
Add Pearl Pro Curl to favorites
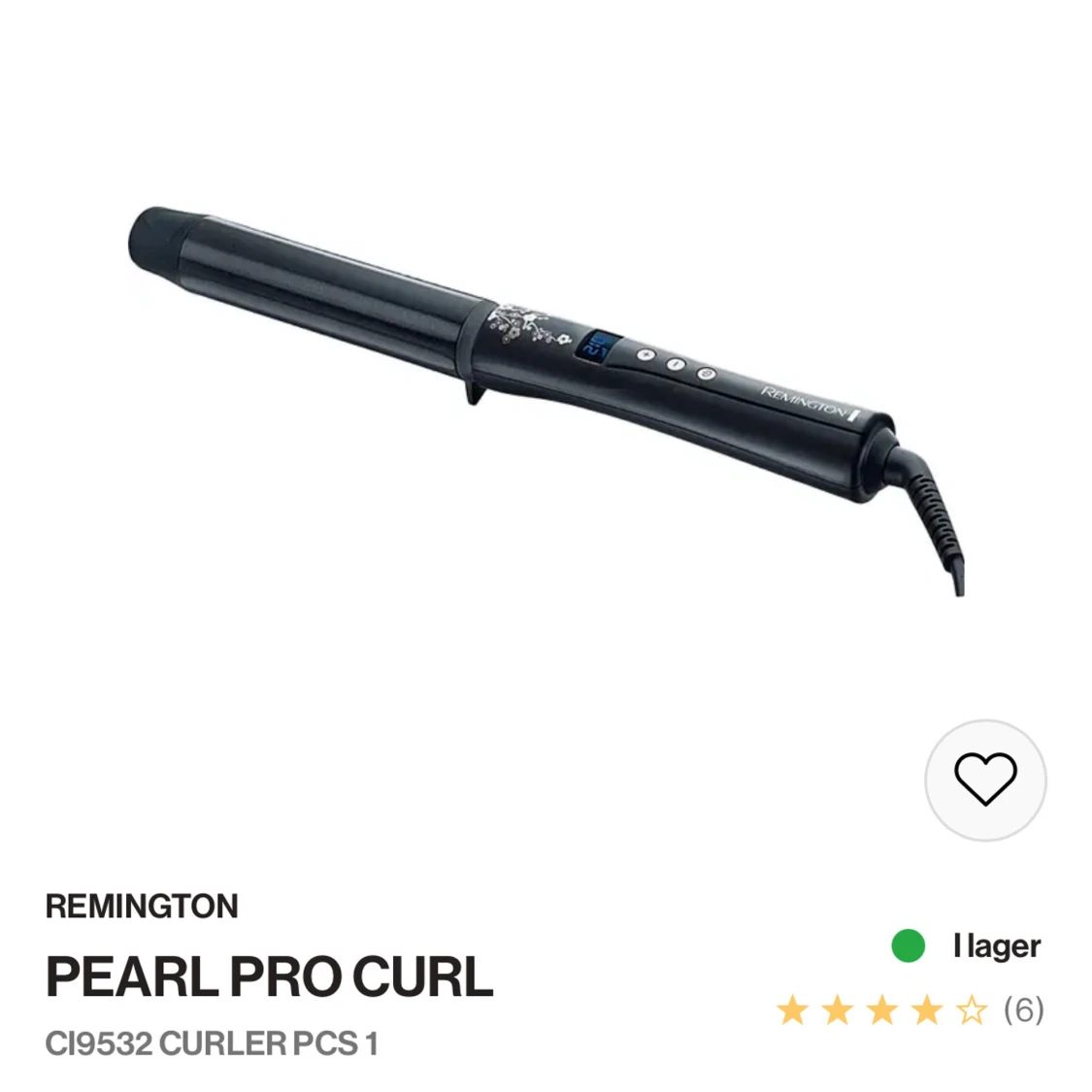[984, 779]
